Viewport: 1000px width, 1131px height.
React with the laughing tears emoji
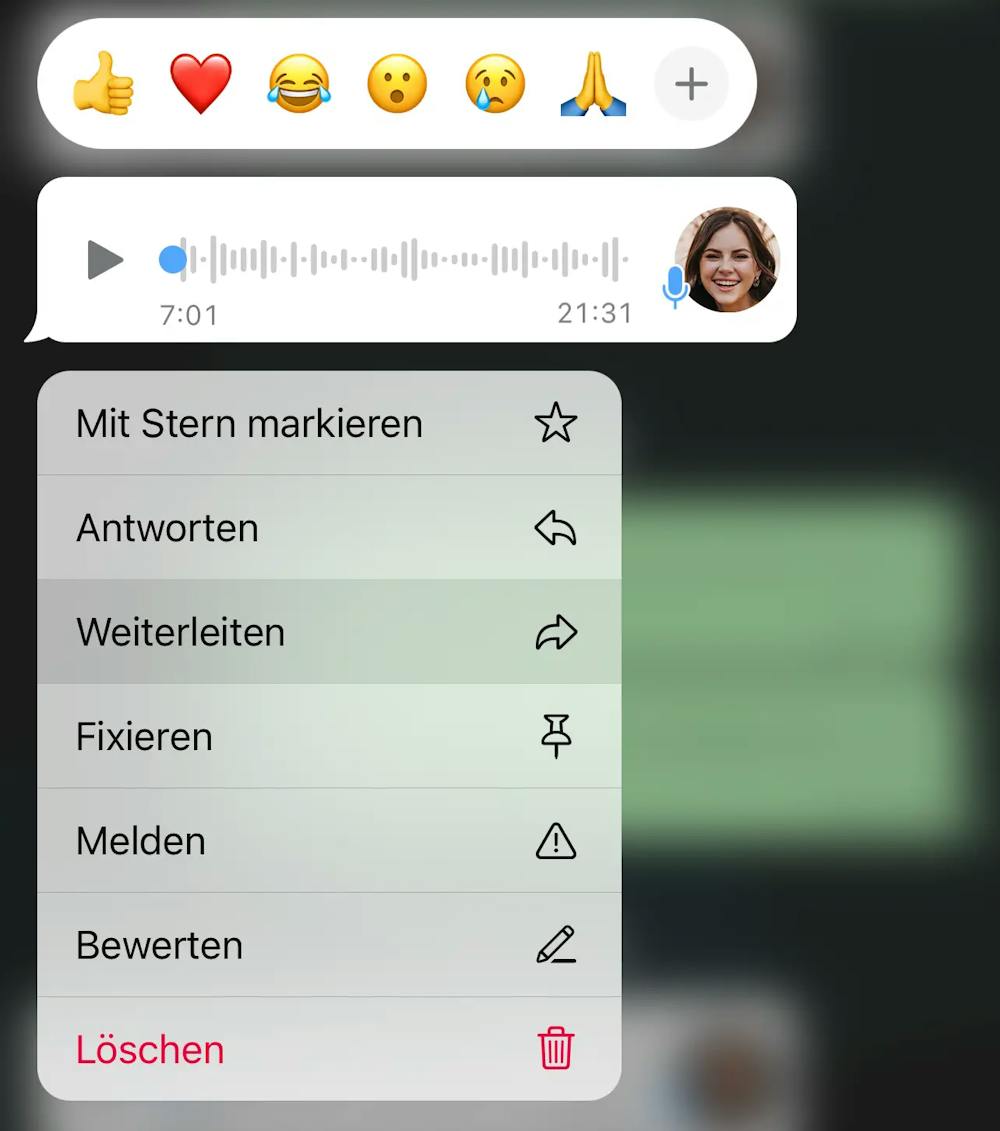[298, 84]
